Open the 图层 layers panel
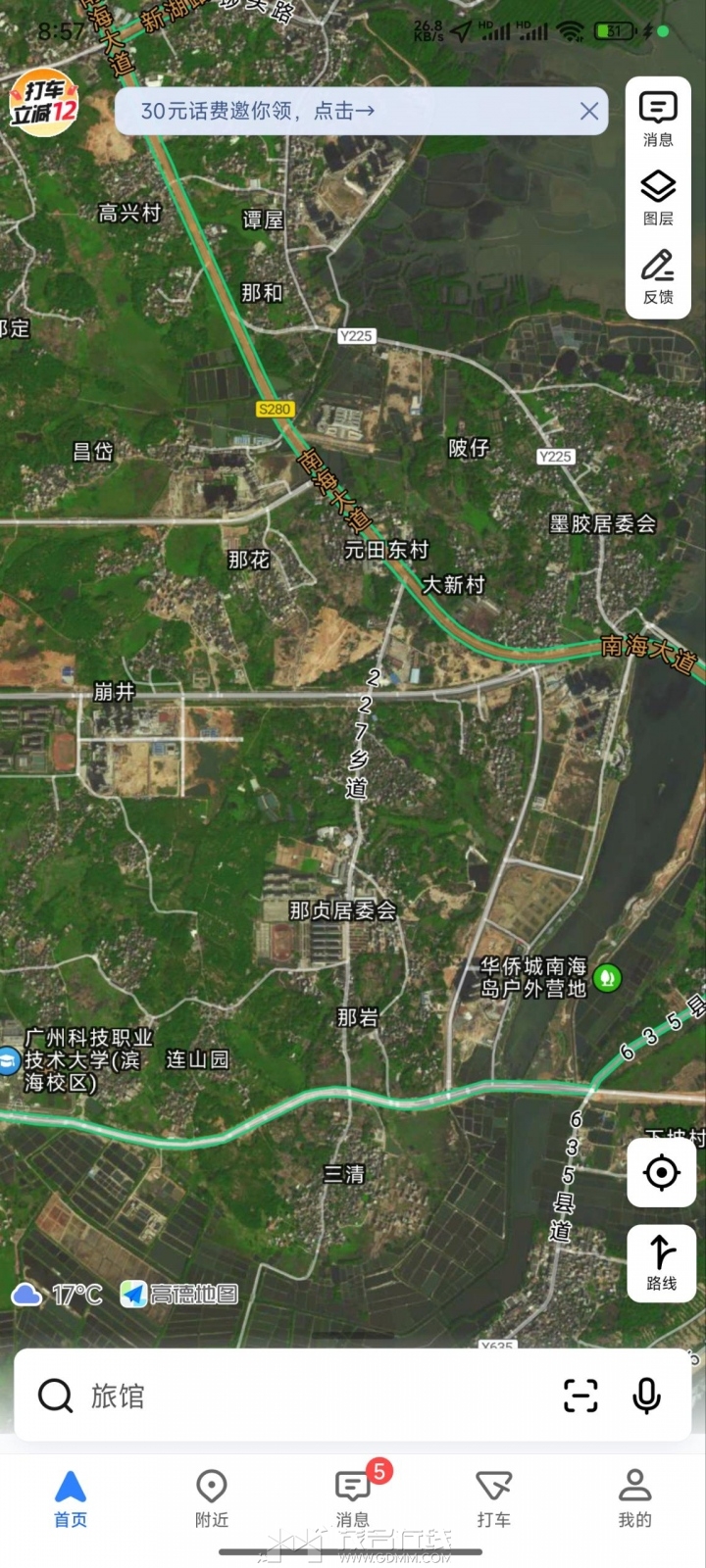 click(x=658, y=198)
